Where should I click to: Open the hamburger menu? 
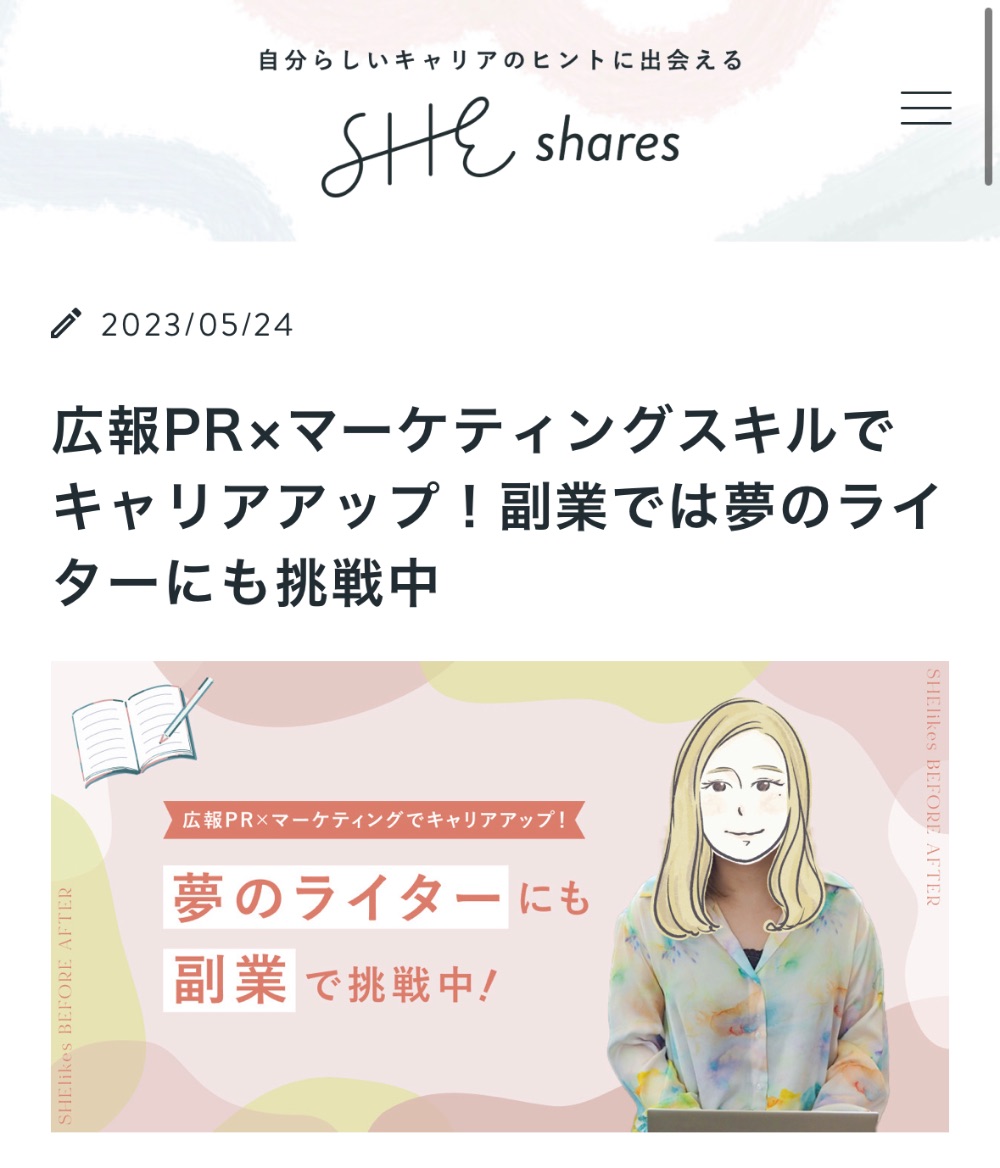[925, 108]
